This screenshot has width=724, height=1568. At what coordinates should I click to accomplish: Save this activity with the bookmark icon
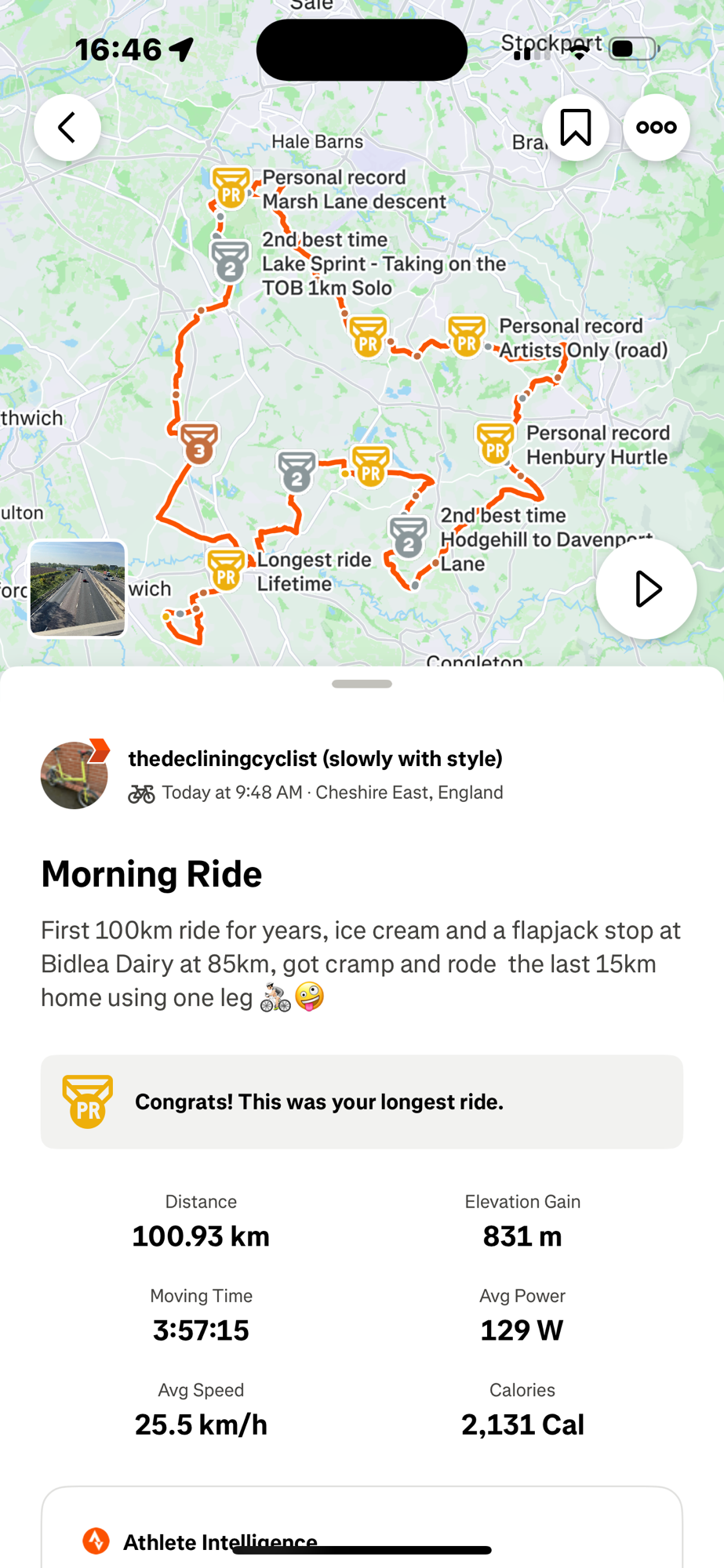coord(575,128)
